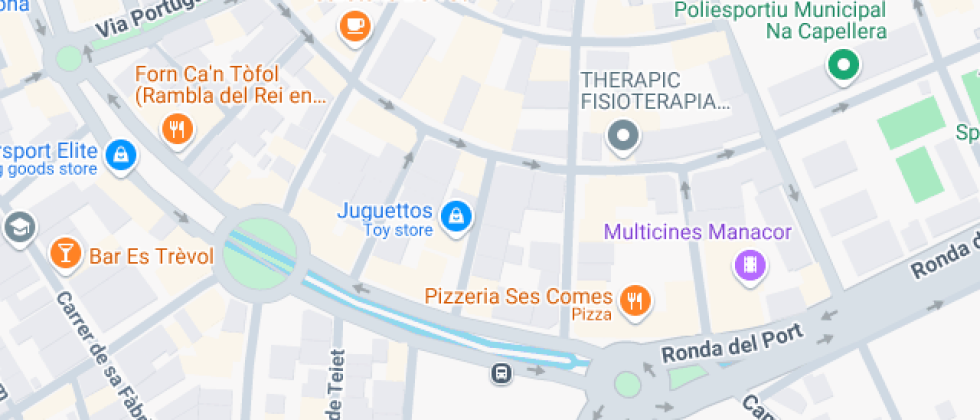The image size is (980, 420).
Task: Select the Pizzeria Ses Comes pin
Action: point(634,298)
